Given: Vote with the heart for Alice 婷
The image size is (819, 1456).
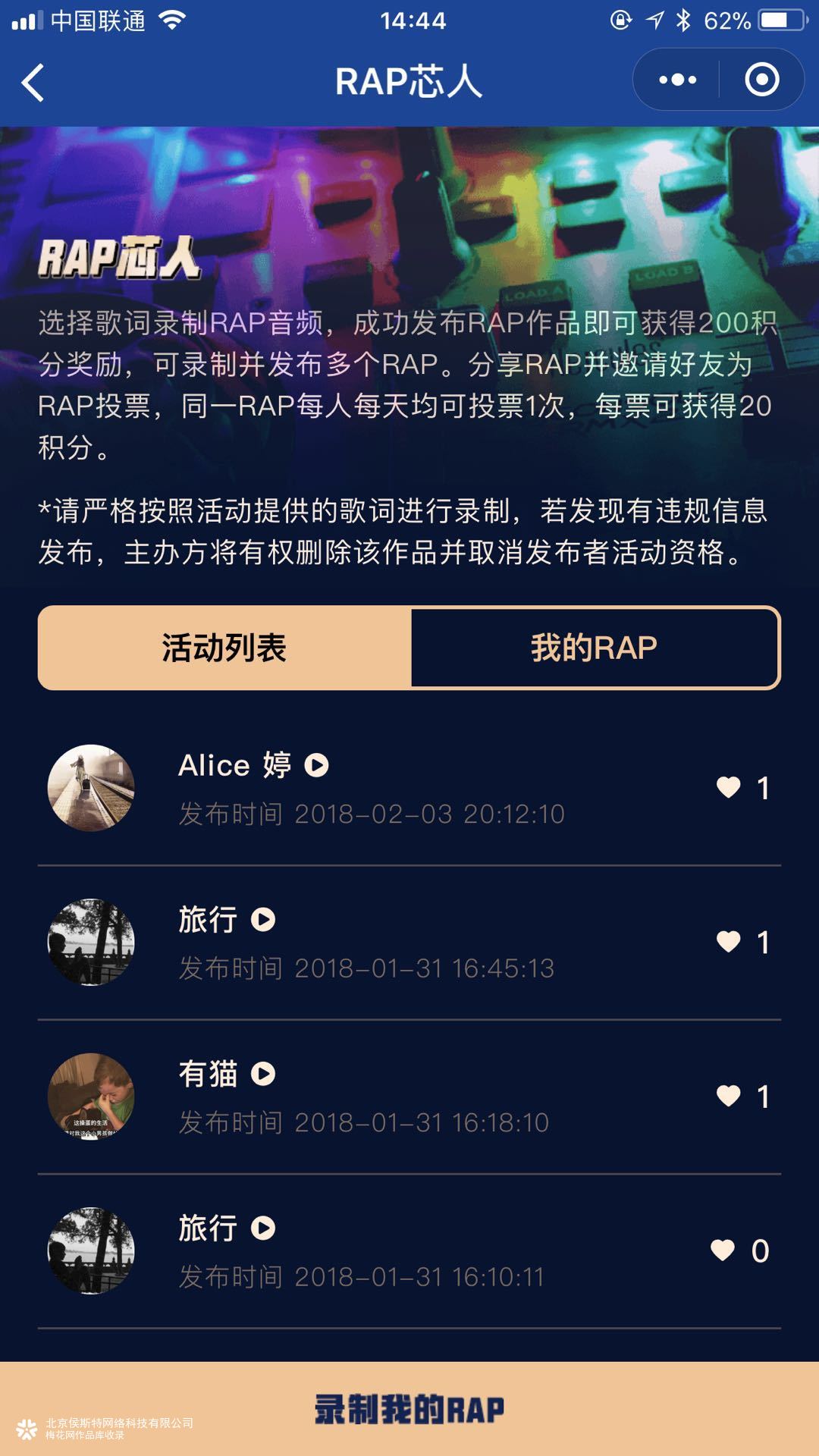Looking at the screenshot, I should tap(729, 788).
